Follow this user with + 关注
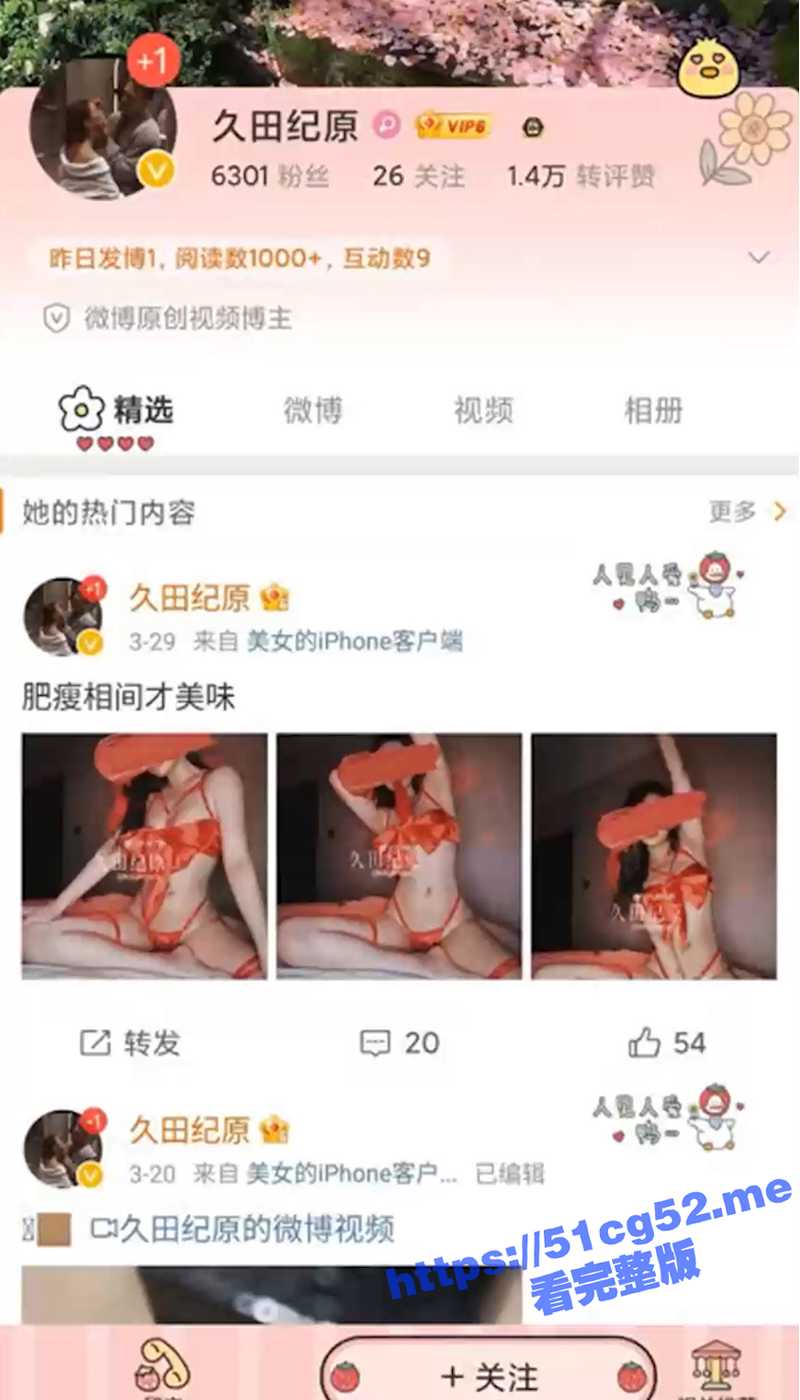The height and width of the screenshot is (1400, 800). pos(489,1376)
